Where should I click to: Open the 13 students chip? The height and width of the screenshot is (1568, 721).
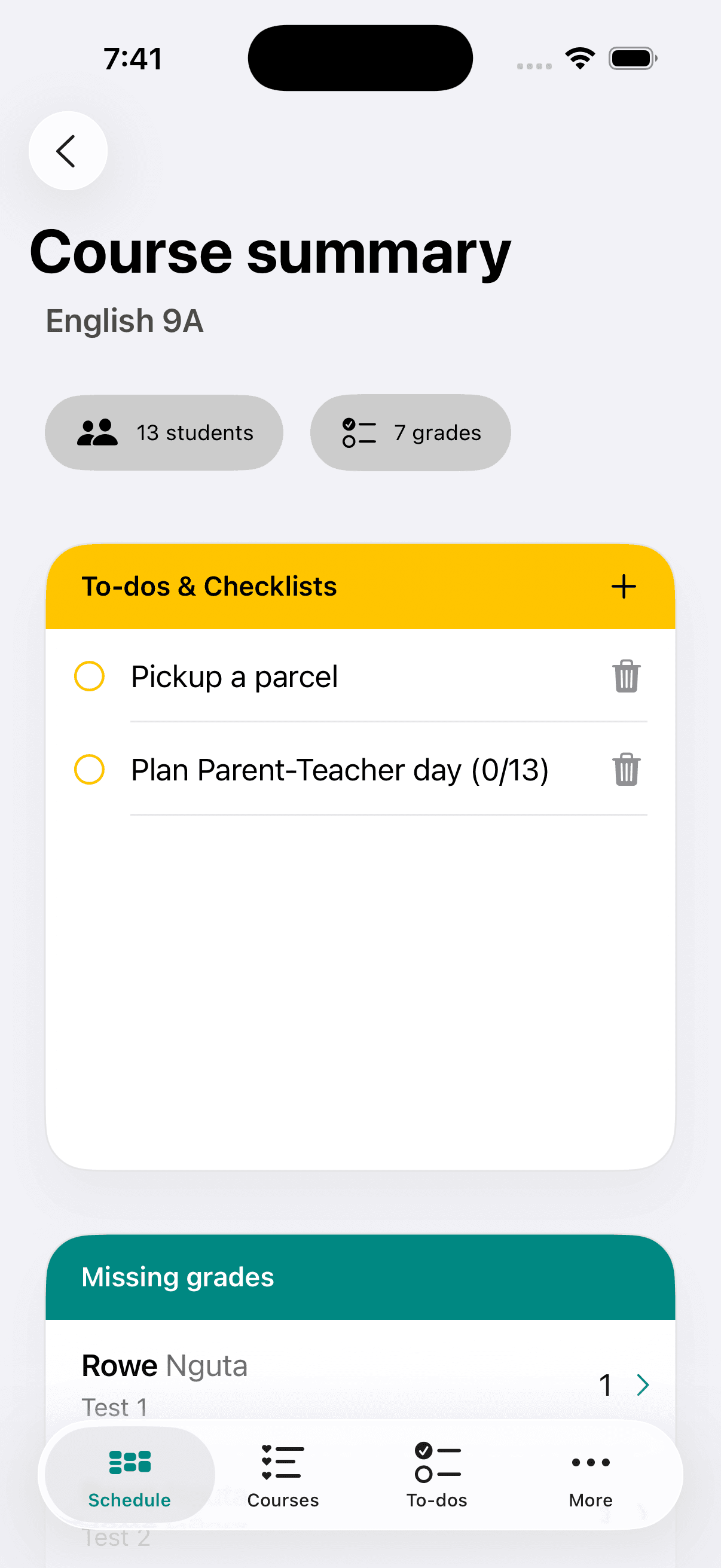coord(164,433)
